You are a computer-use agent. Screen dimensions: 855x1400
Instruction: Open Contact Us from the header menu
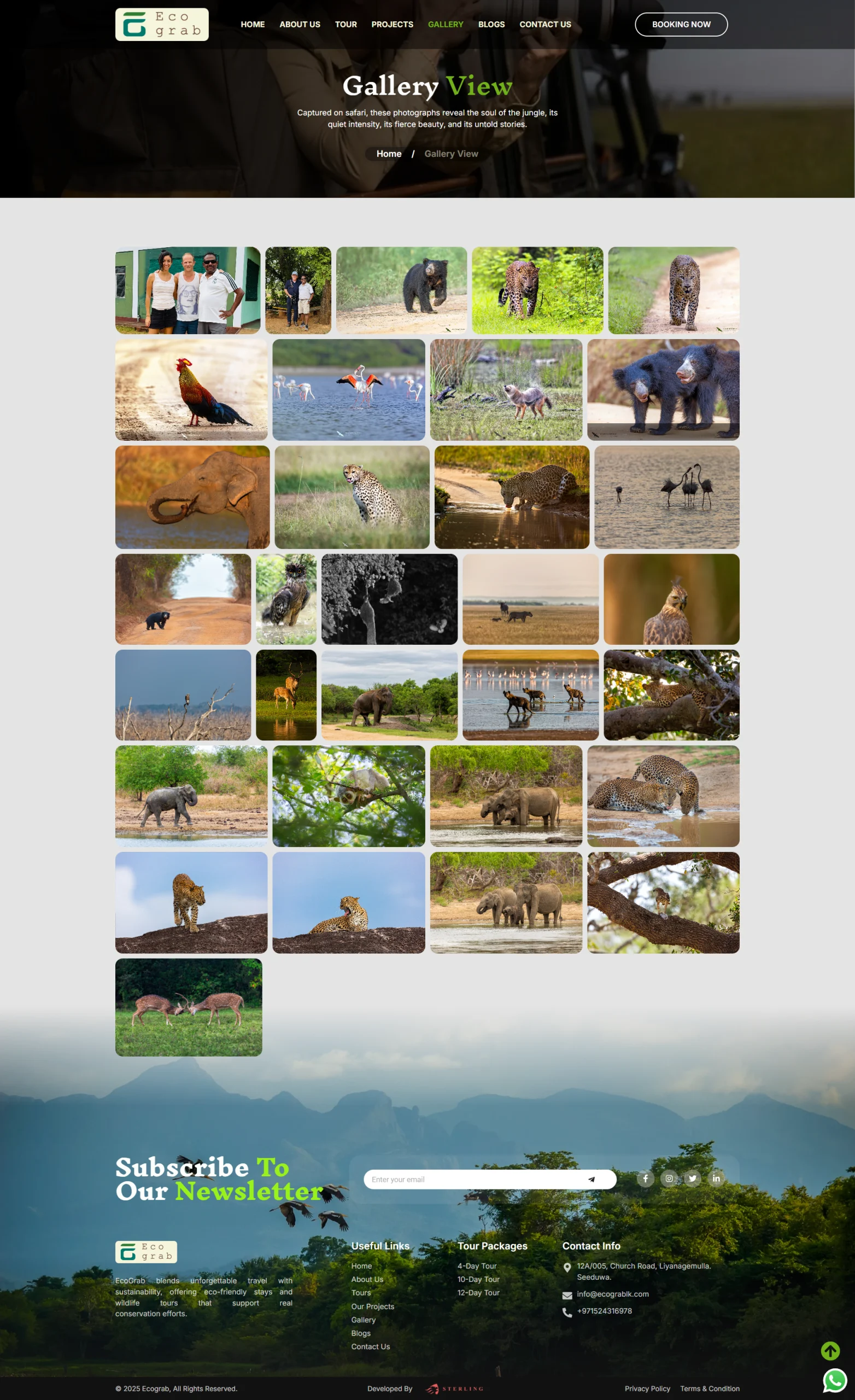[545, 25]
